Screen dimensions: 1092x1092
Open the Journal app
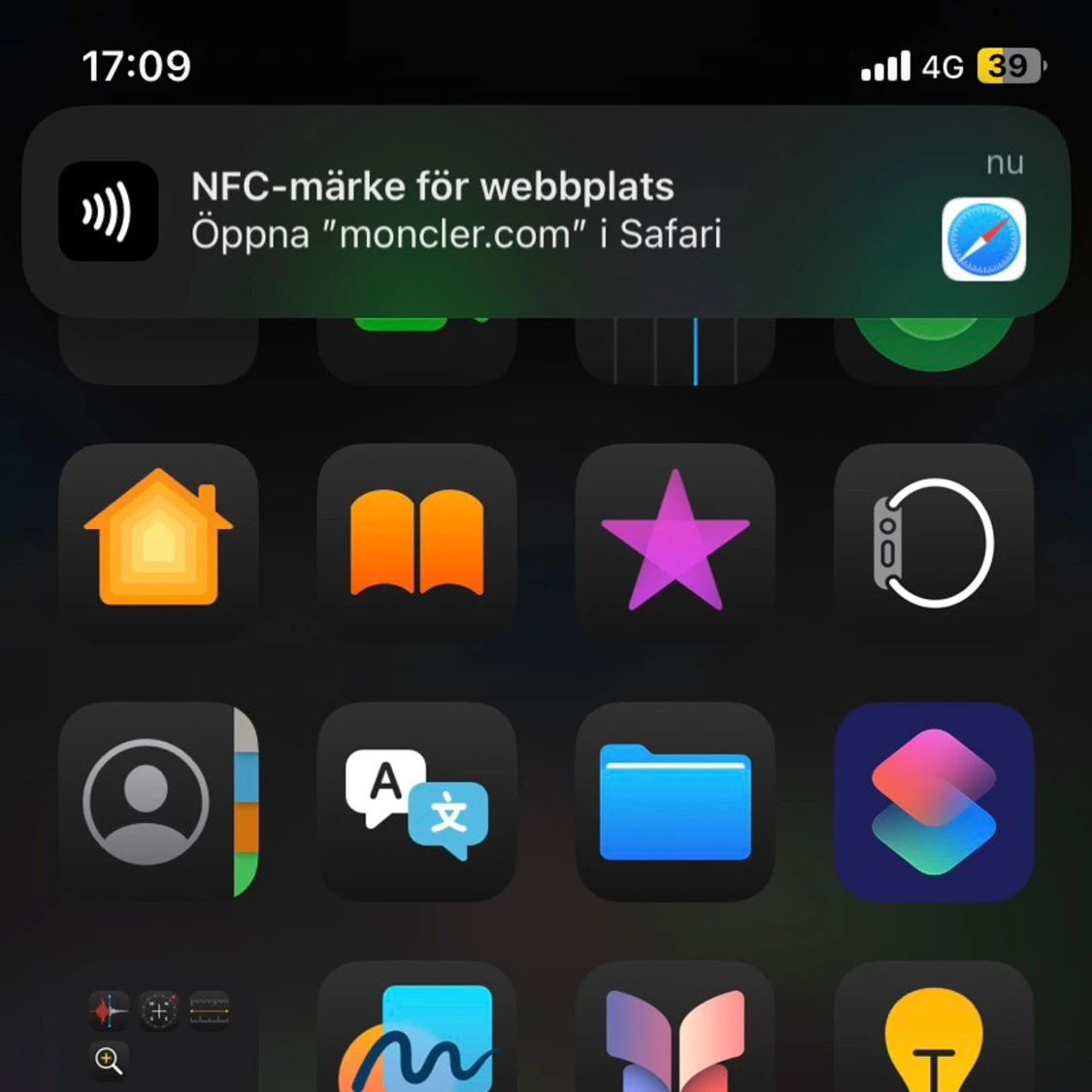click(x=676, y=1027)
